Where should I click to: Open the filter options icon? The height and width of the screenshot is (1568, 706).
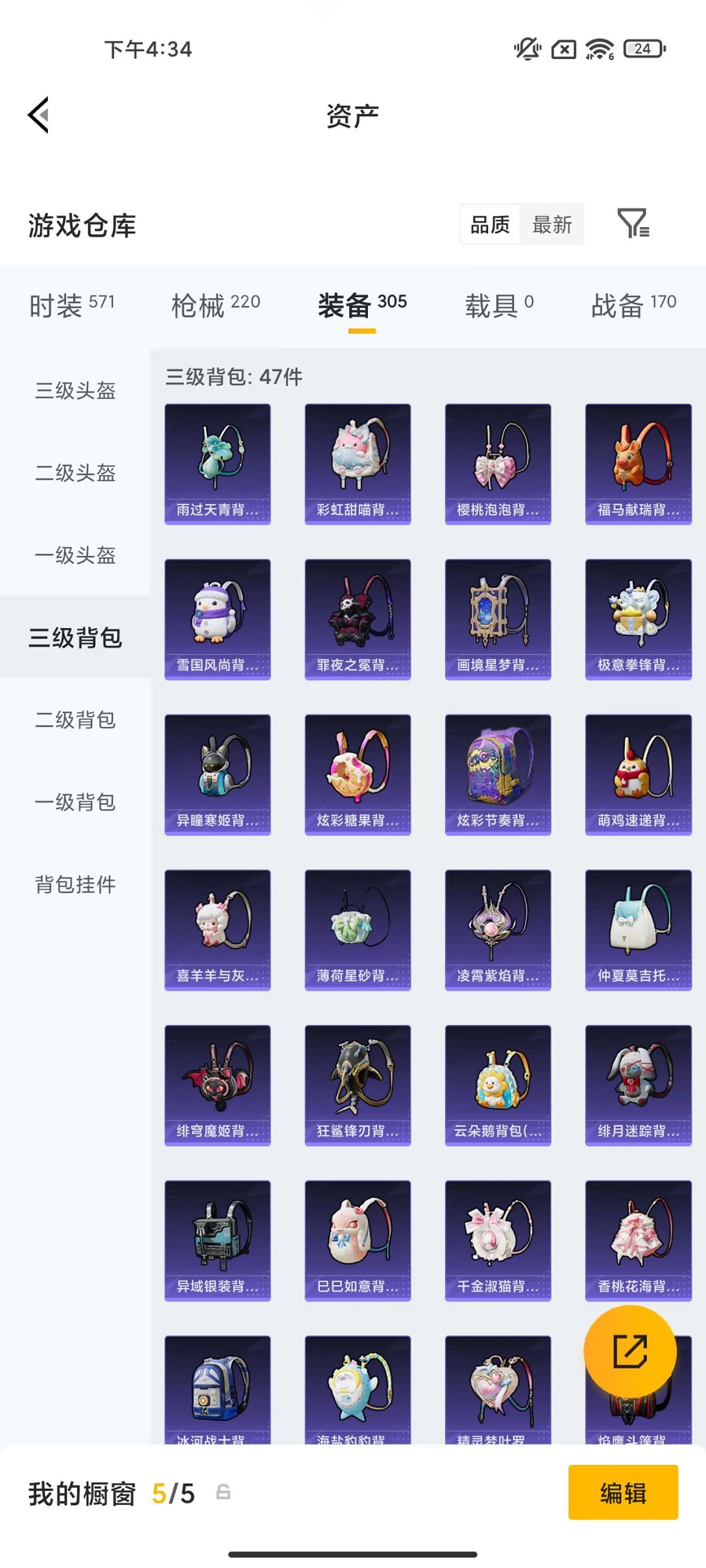coord(635,224)
